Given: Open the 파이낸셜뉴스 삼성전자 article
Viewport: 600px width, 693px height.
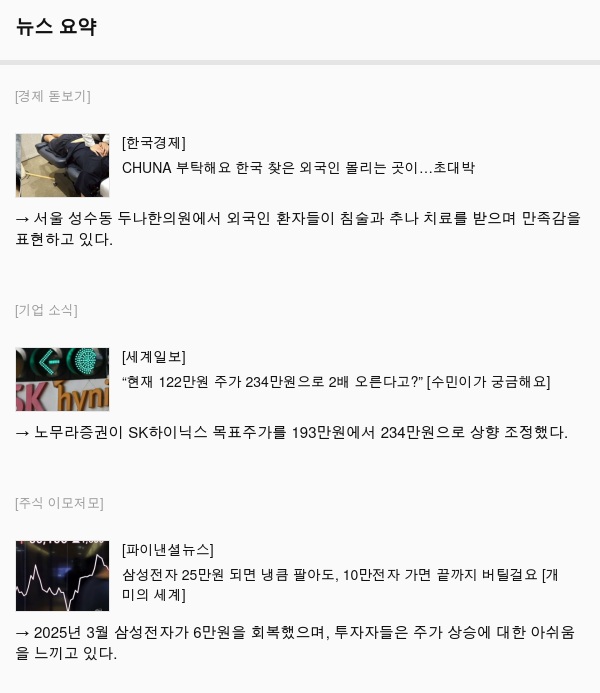Looking at the screenshot, I should point(340,575).
